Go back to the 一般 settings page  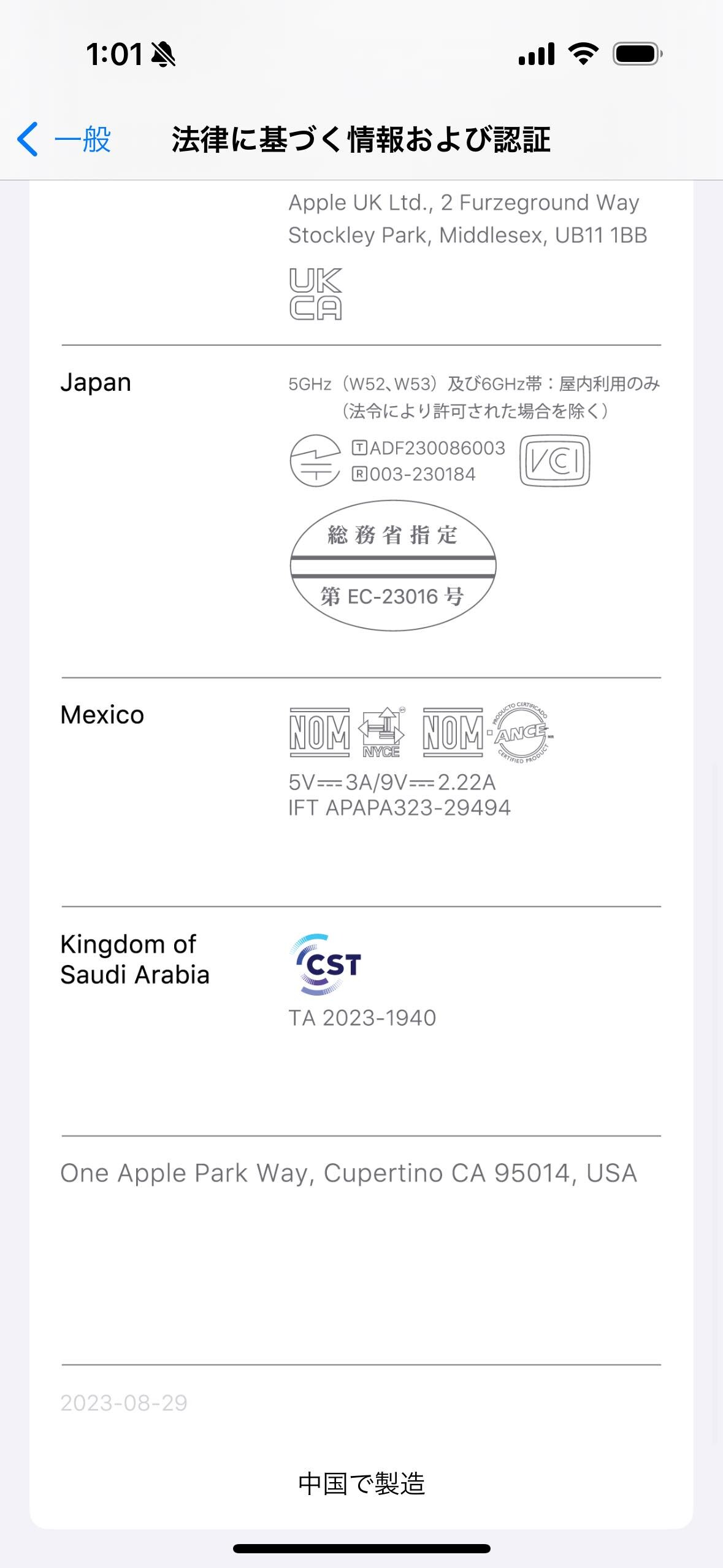[x=64, y=139]
